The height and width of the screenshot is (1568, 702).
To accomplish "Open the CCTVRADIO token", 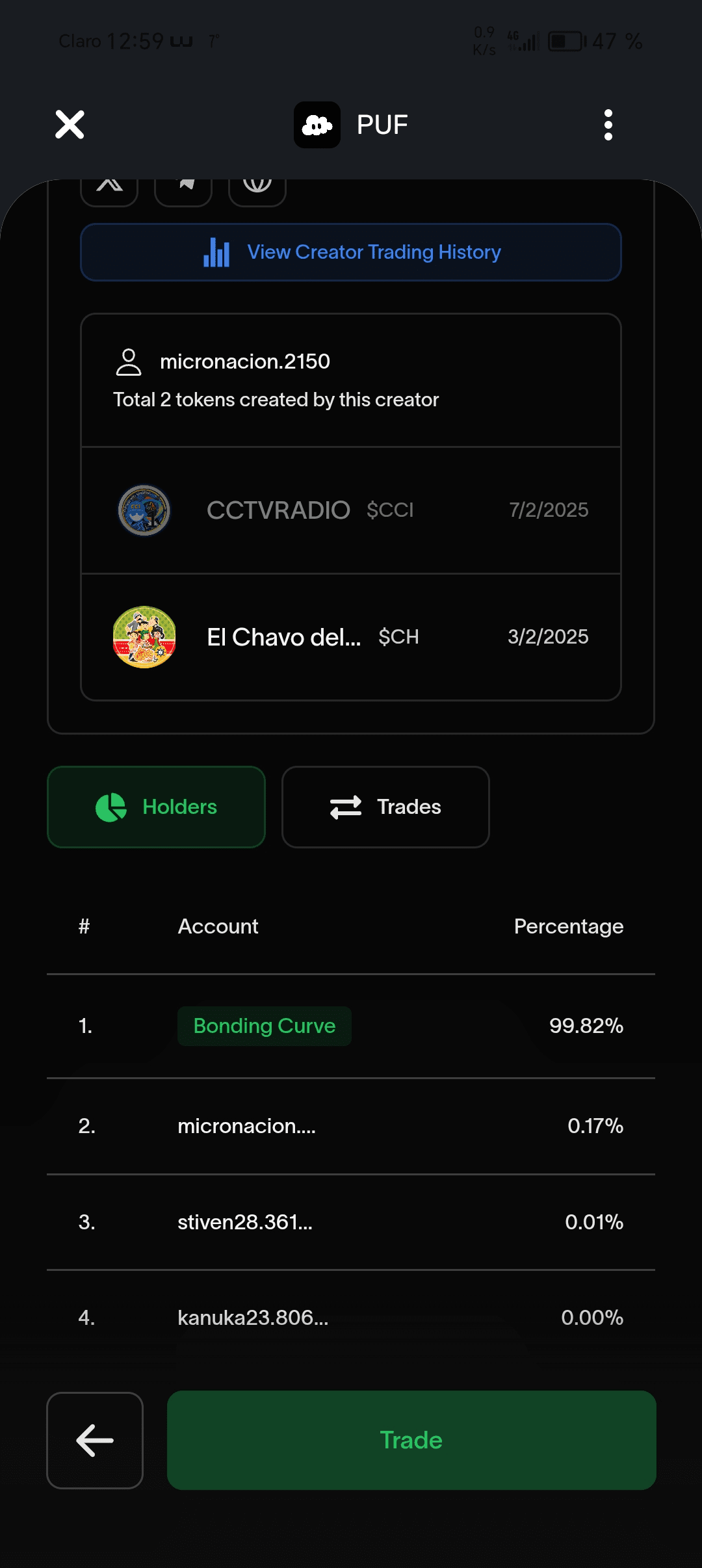I will coord(351,510).
